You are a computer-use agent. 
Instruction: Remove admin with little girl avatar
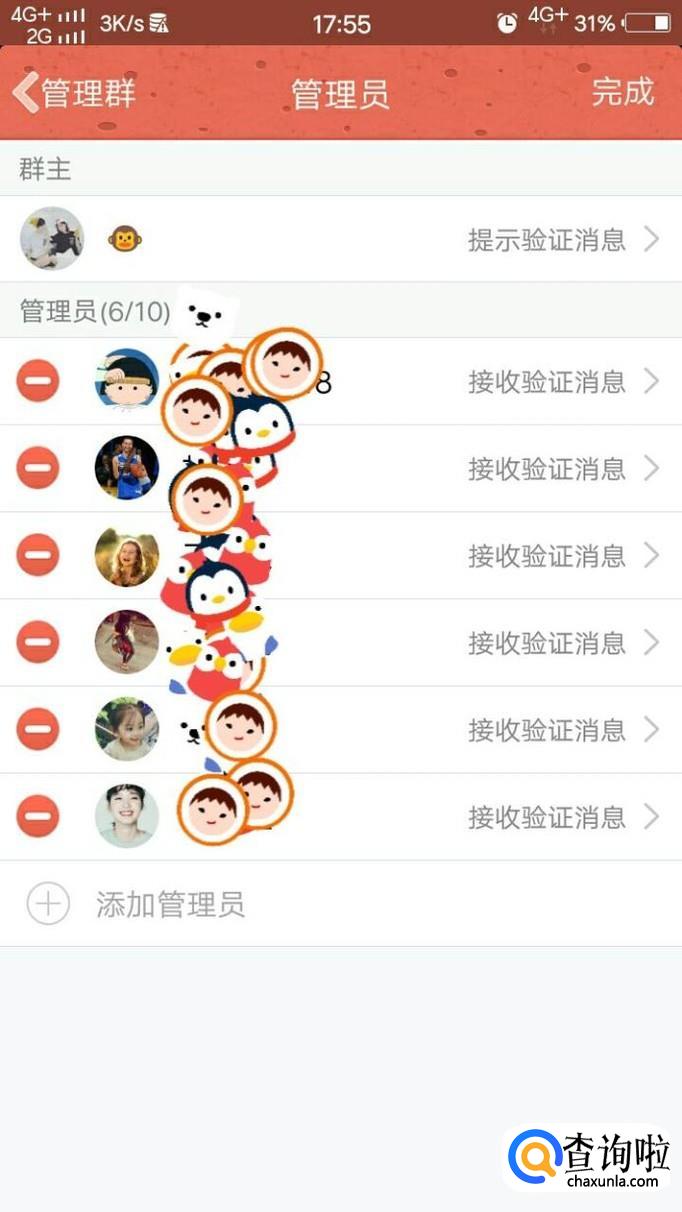(x=38, y=729)
